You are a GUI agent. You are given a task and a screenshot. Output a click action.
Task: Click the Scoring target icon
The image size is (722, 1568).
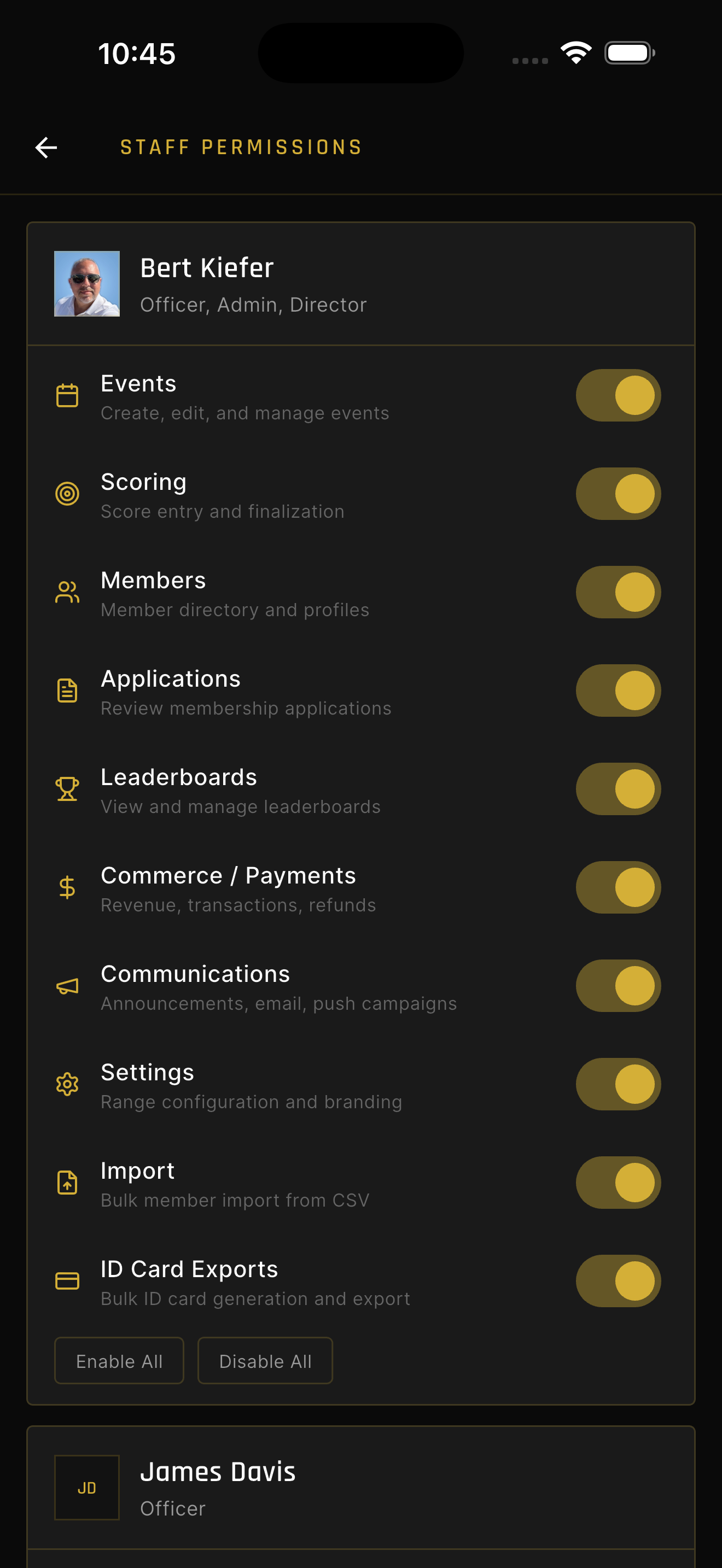(x=67, y=494)
